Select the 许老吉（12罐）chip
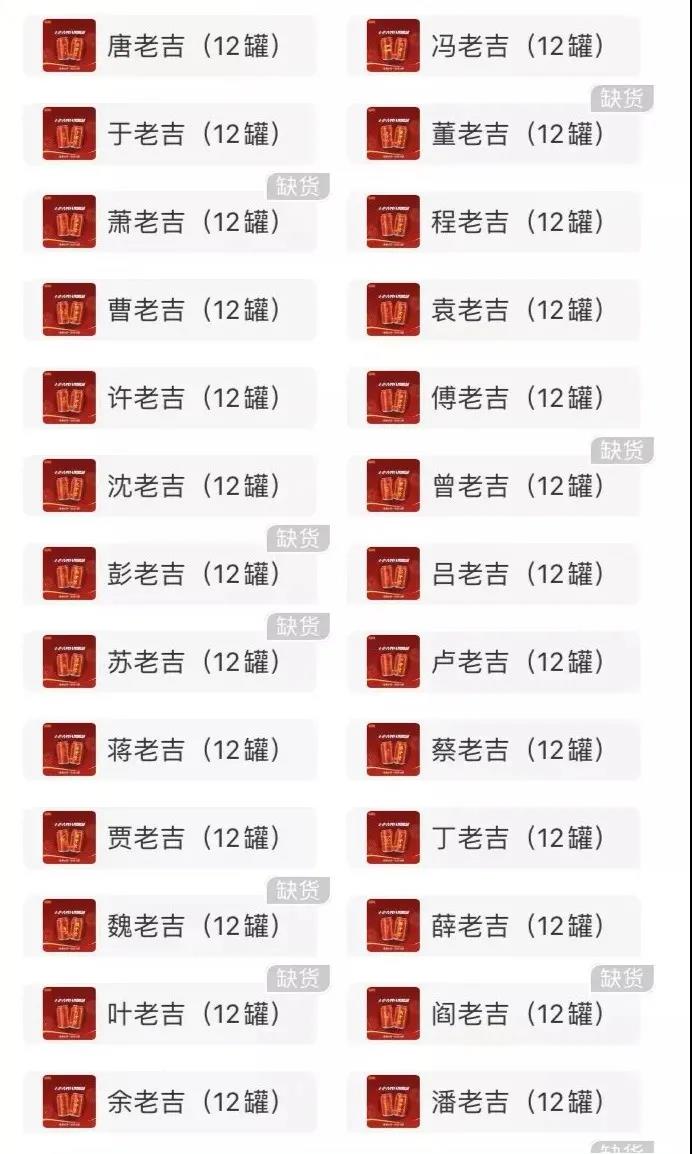Image resolution: width=692 pixels, height=1154 pixels. point(170,397)
